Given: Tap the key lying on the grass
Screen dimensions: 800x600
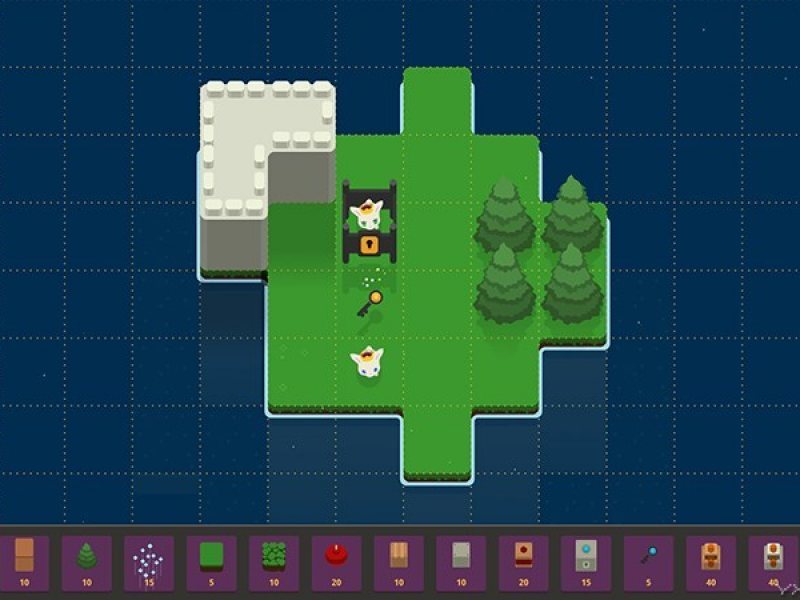Looking at the screenshot, I should tap(369, 303).
